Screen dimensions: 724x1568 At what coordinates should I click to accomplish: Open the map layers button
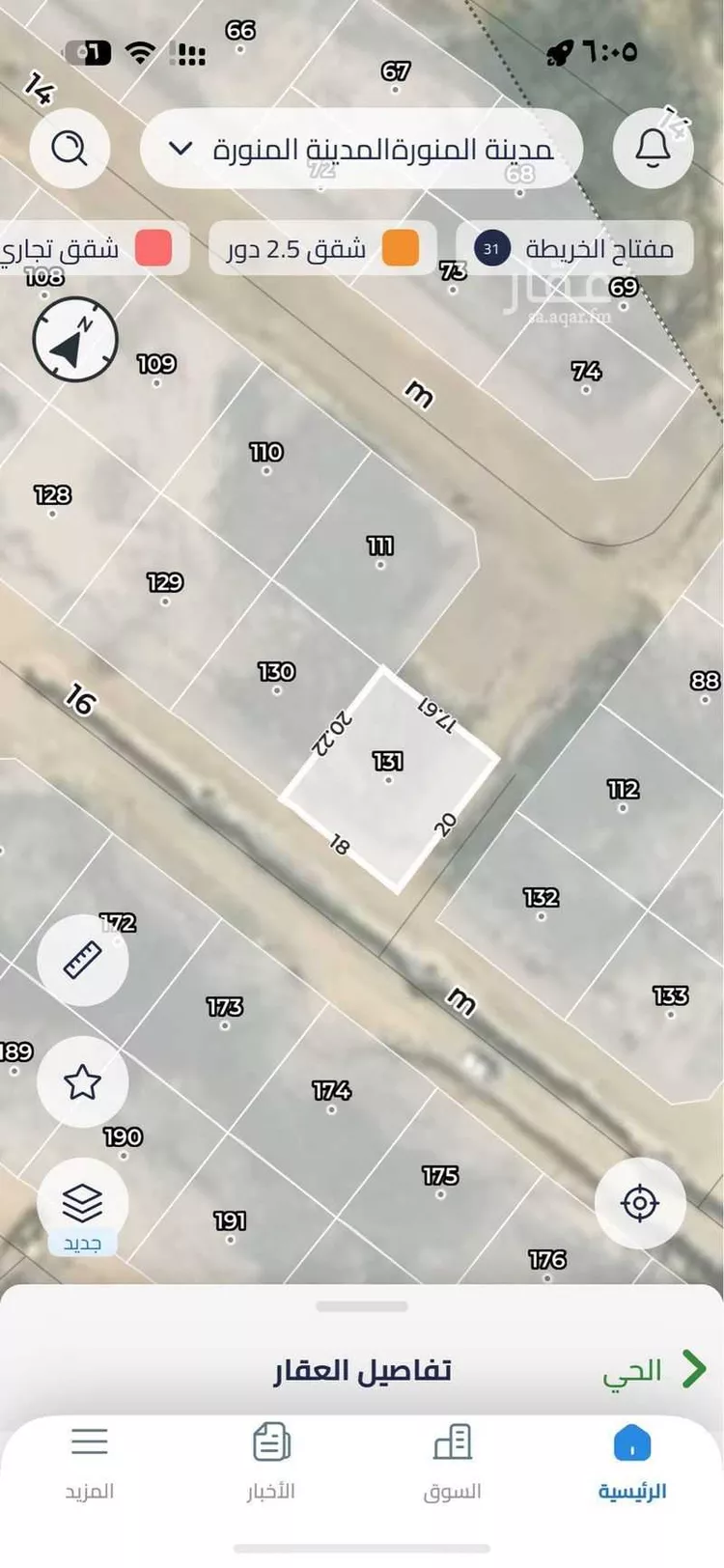tap(82, 1204)
